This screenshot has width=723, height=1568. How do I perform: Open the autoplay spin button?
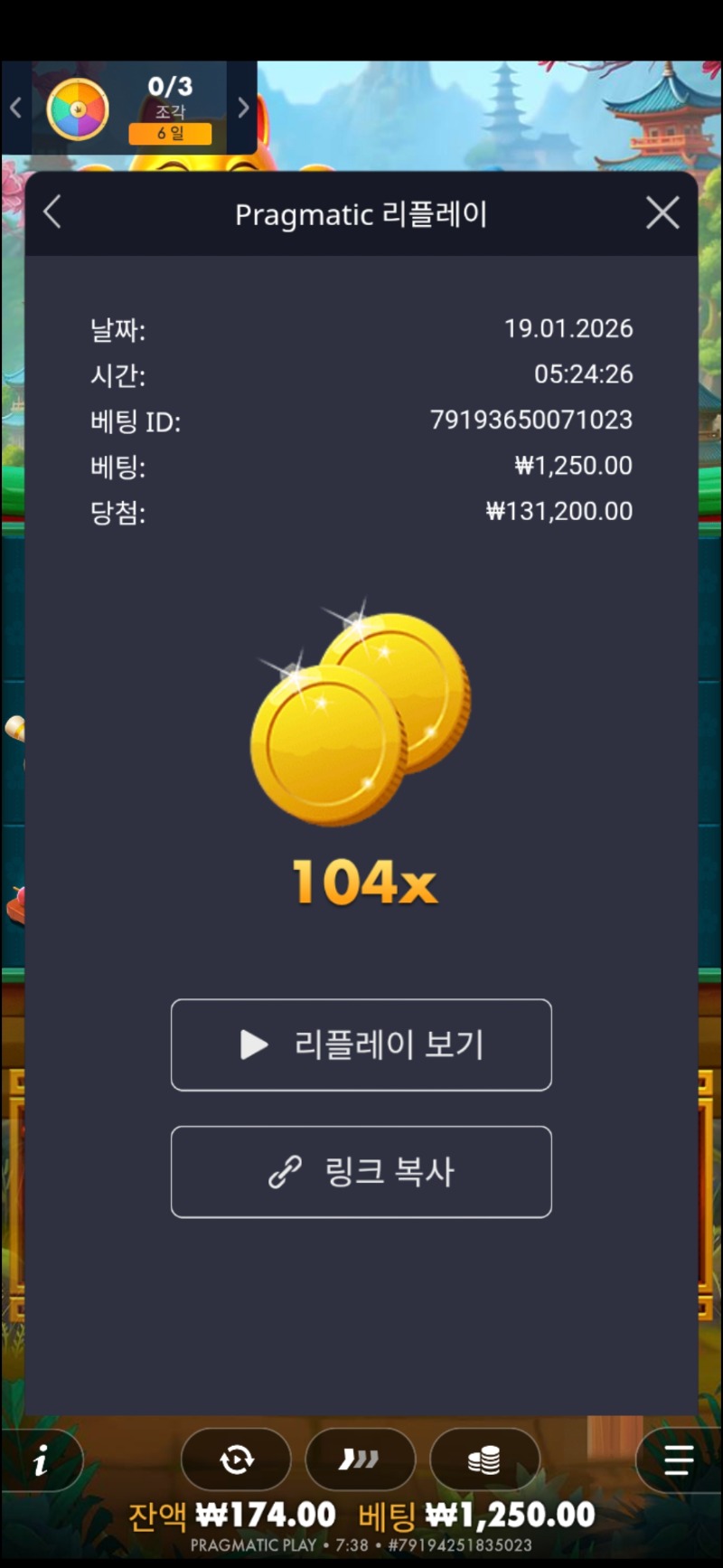pos(236,1459)
